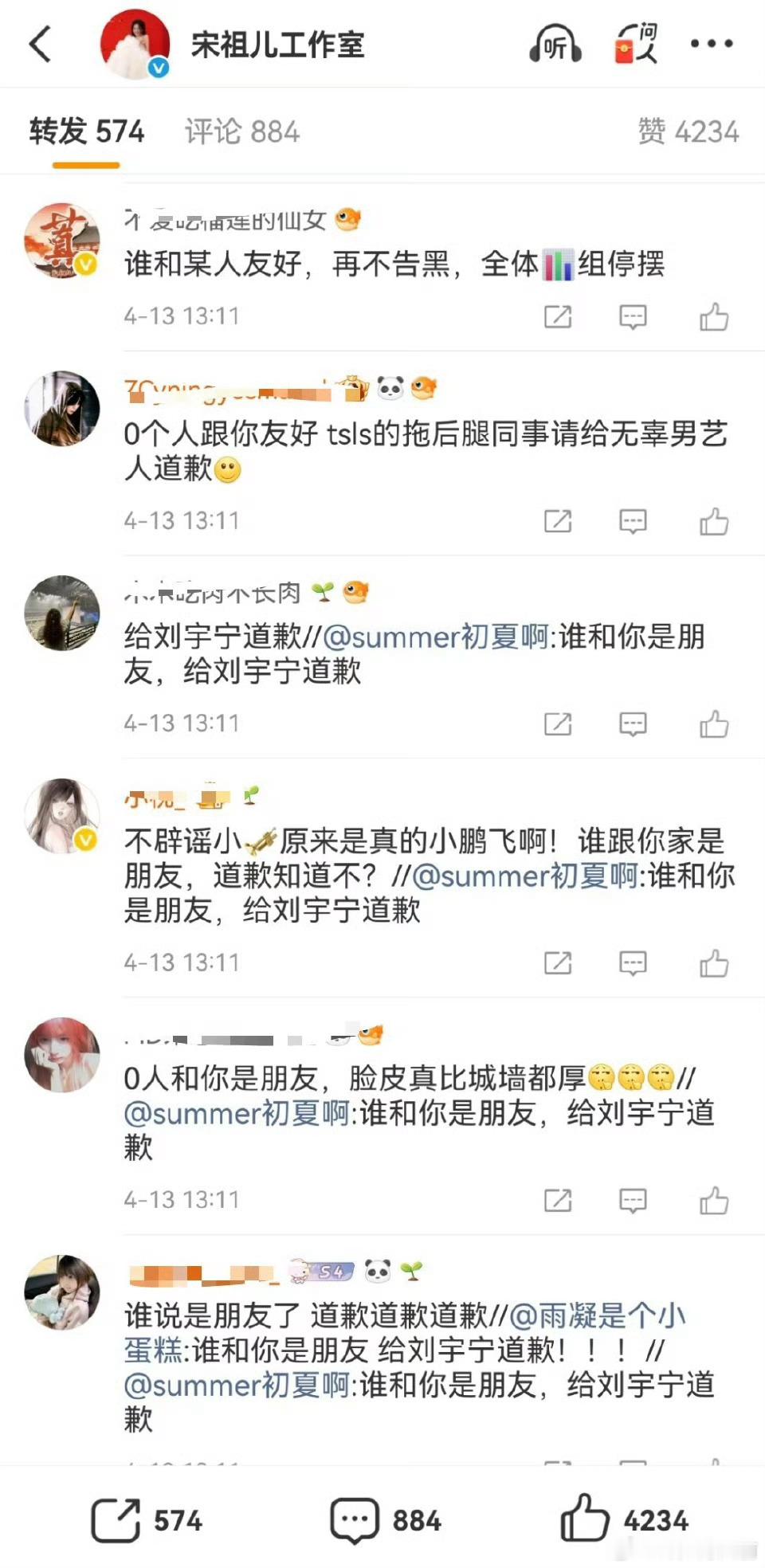
Task: Tap the three-dot more options icon
Action: pos(712,44)
